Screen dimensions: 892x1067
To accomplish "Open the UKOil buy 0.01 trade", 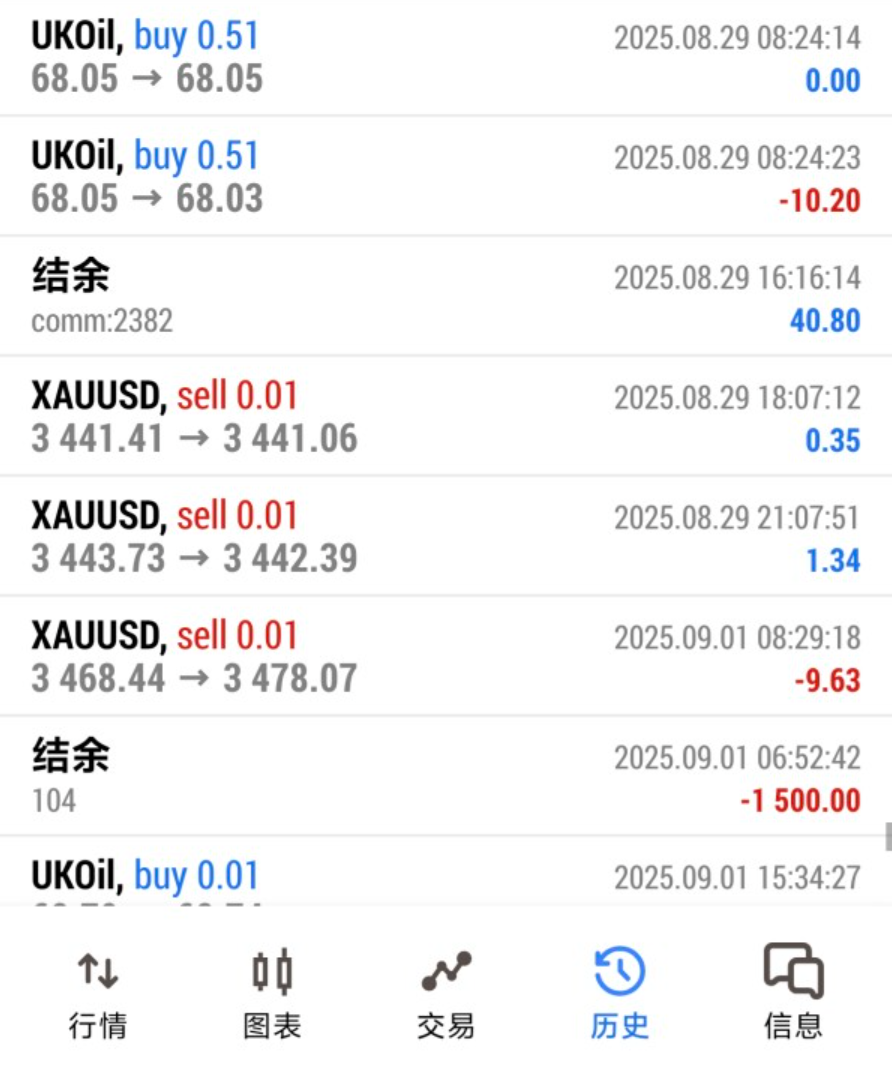I will (x=445, y=877).
